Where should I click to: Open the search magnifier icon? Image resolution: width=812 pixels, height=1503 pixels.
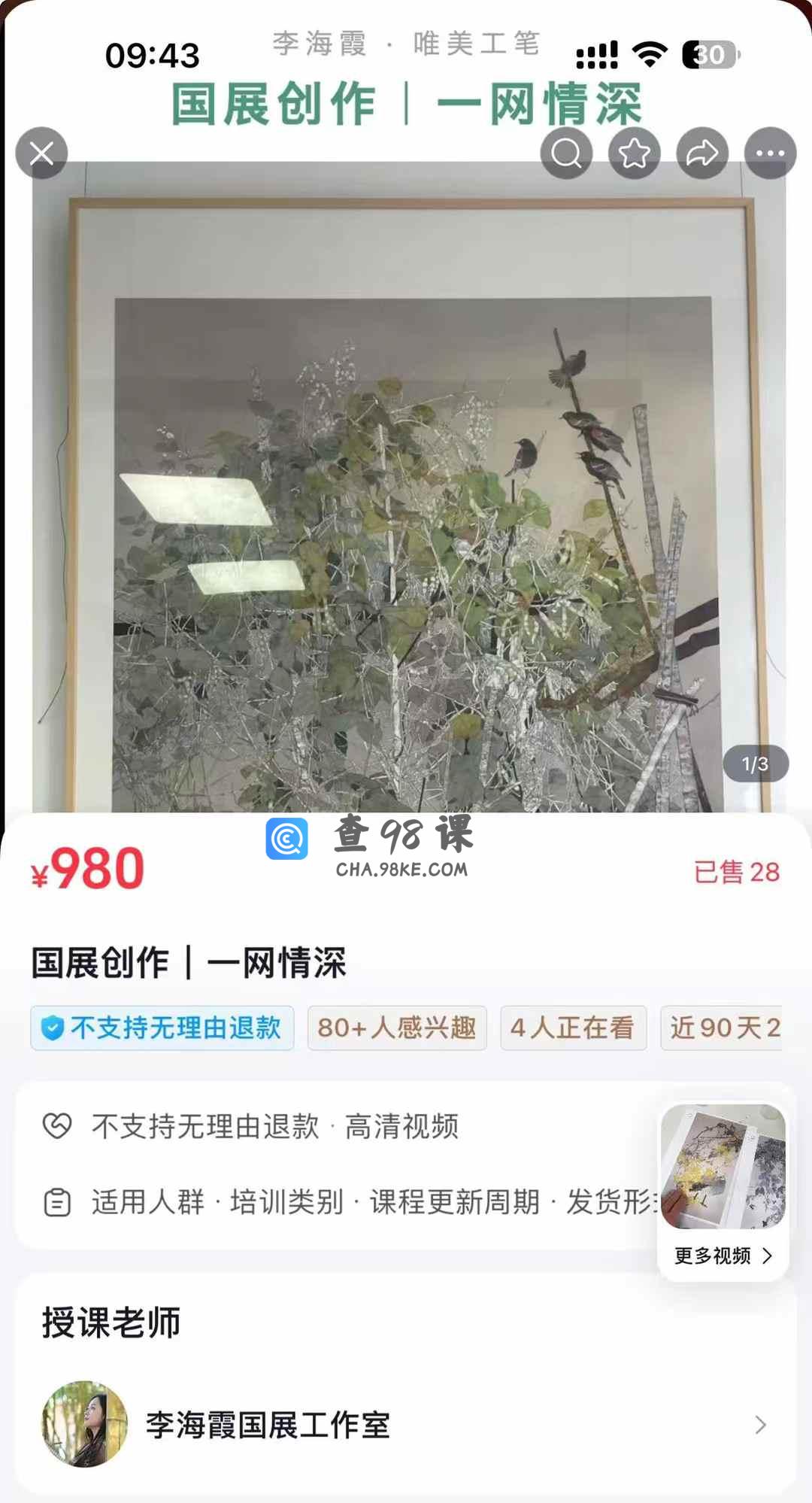coord(566,153)
